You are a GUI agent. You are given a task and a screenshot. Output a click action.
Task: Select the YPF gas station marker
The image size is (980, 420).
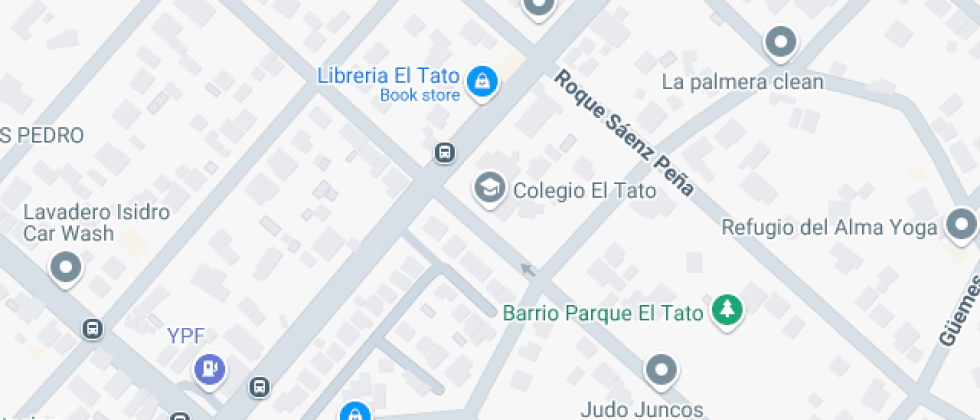click(210, 369)
